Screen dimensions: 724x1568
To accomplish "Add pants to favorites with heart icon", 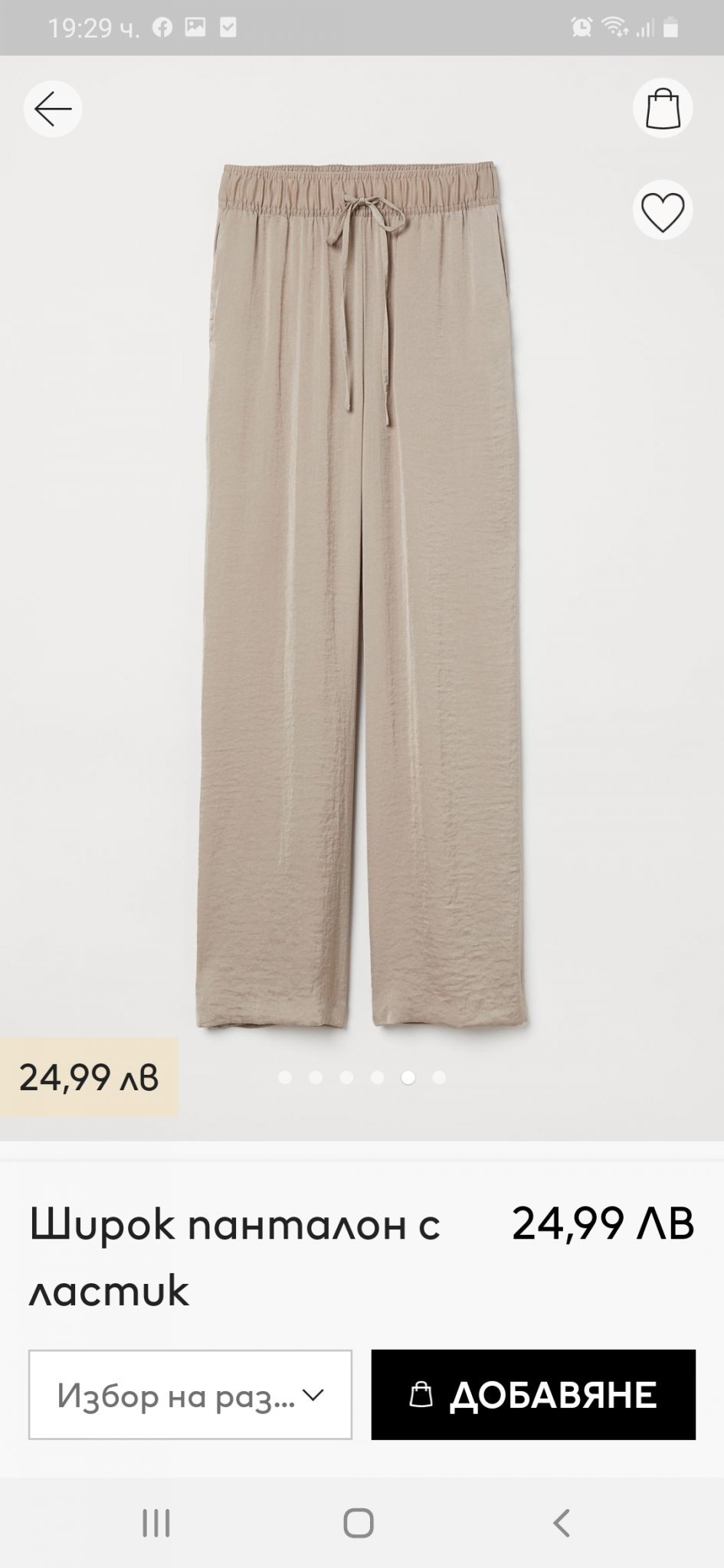I will tap(663, 211).
